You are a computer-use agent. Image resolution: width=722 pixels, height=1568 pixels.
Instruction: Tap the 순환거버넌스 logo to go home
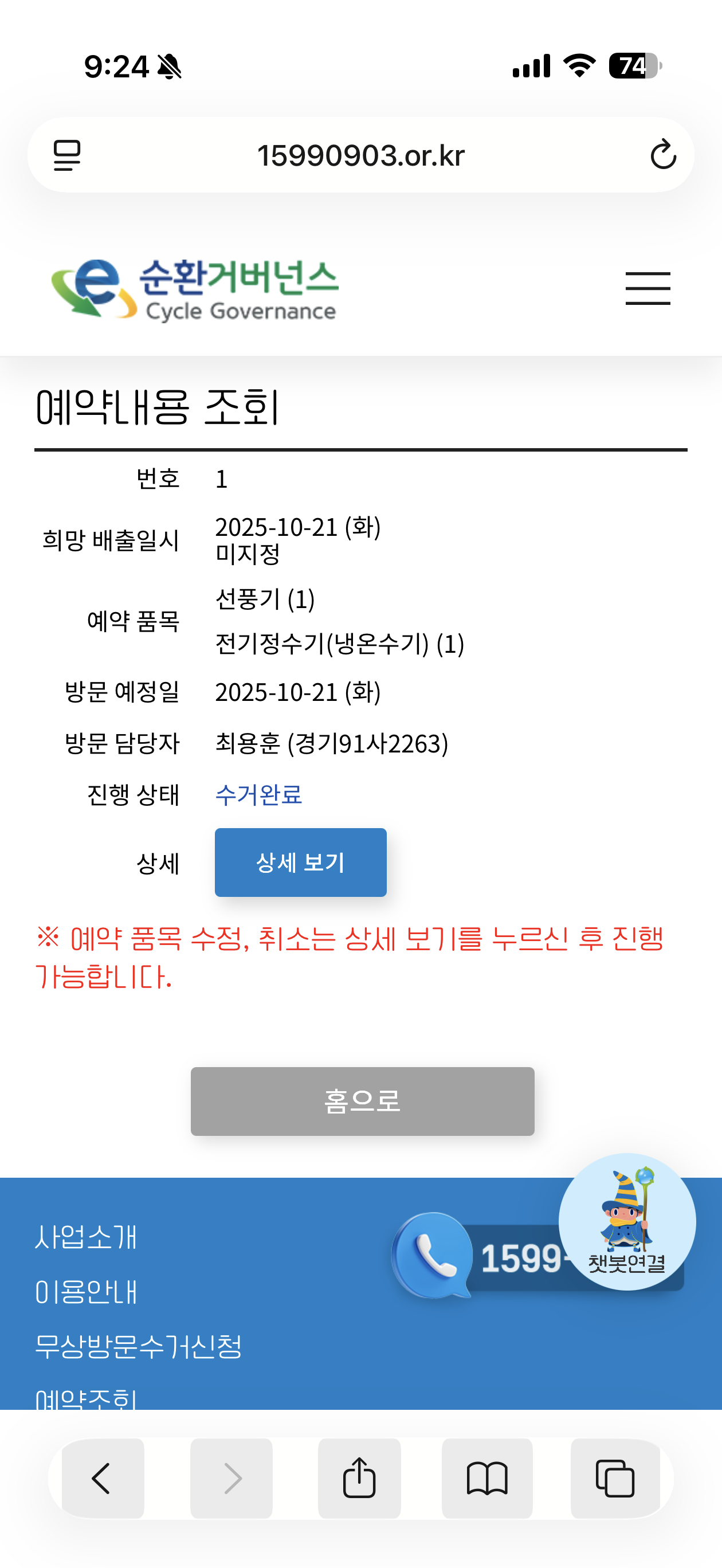tap(195, 290)
